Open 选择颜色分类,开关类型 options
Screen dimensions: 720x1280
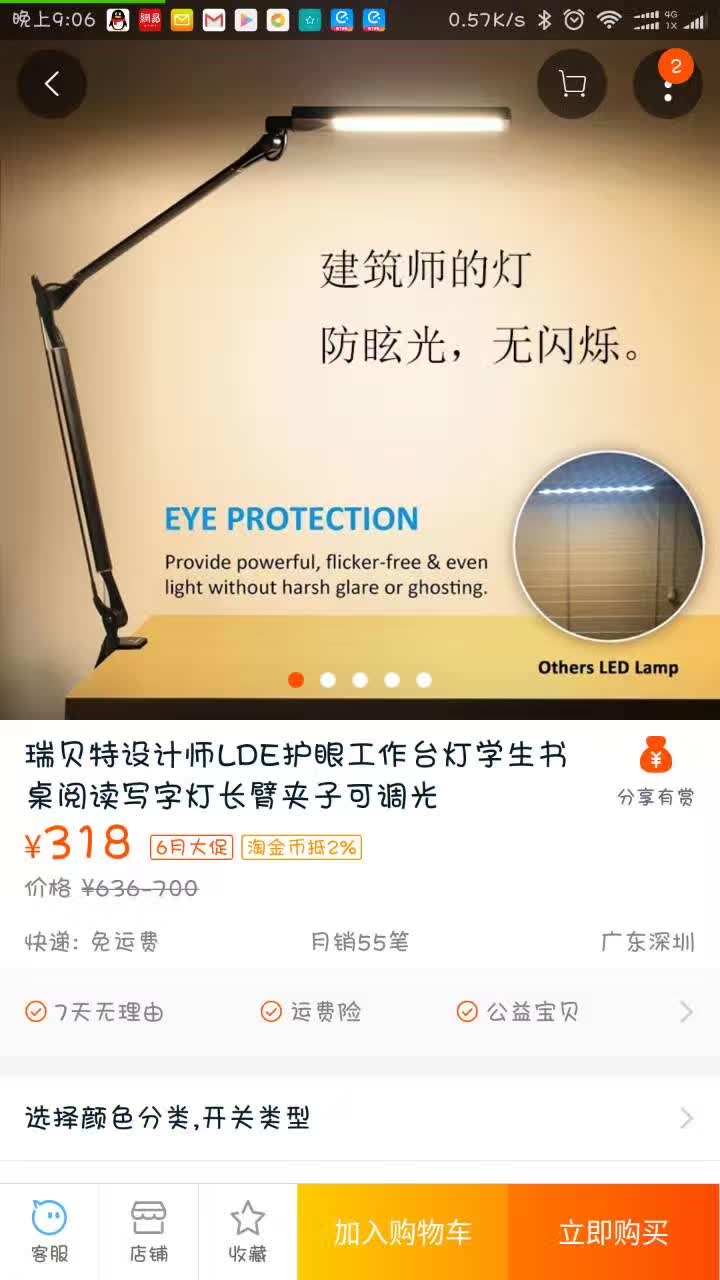pyautogui.click(x=360, y=1118)
